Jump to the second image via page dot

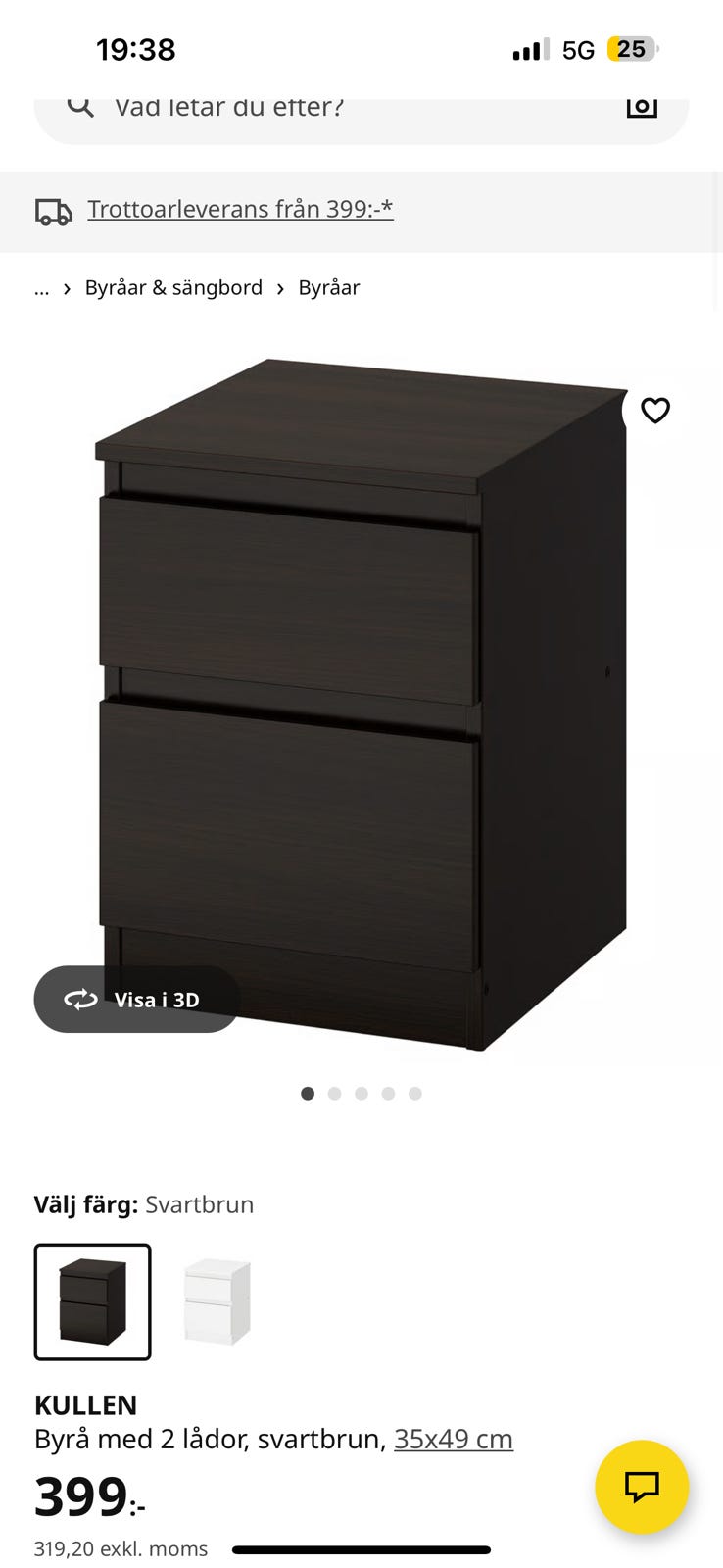[334, 1094]
